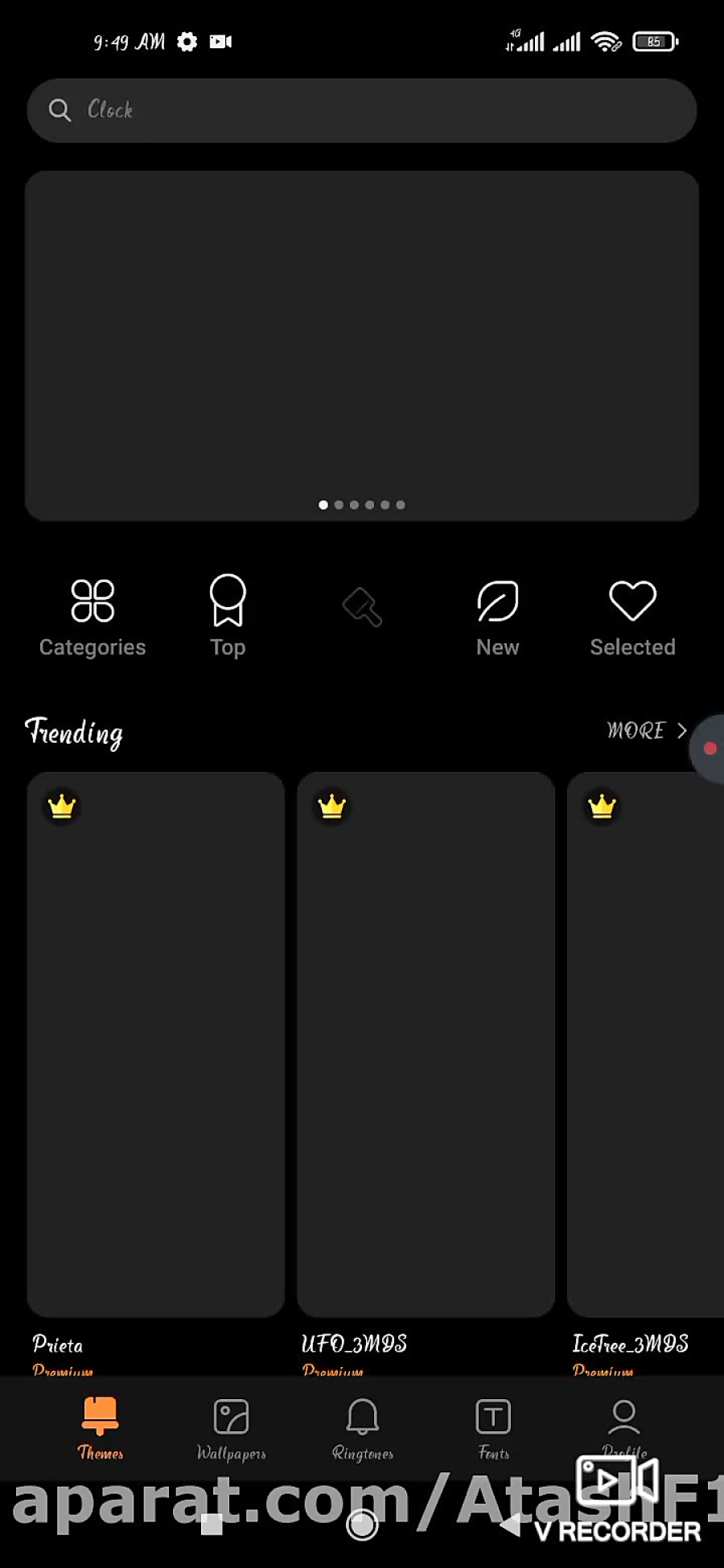724x1568 pixels.
Task: Go to the system home button
Action: pyautogui.click(x=362, y=1525)
